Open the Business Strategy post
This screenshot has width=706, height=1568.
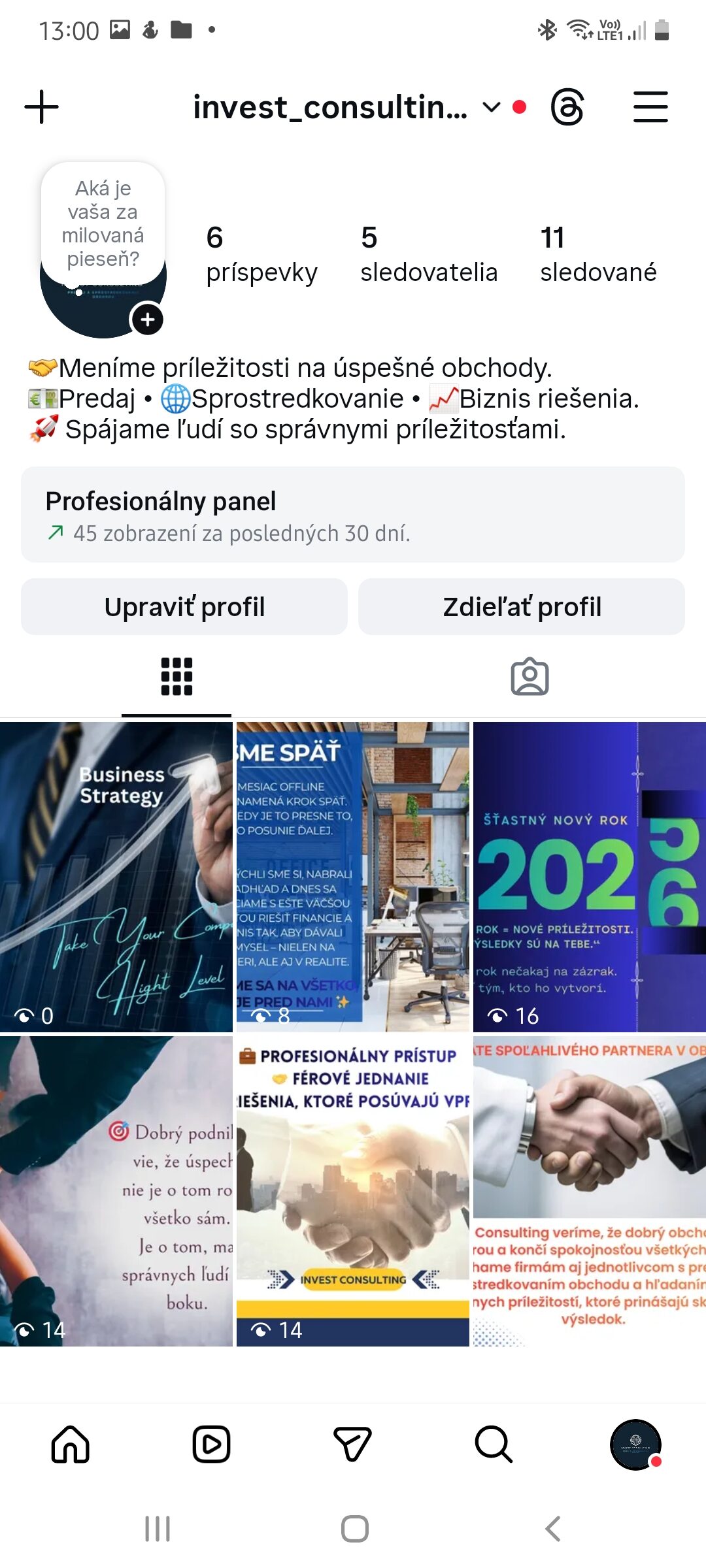[116, 877]
